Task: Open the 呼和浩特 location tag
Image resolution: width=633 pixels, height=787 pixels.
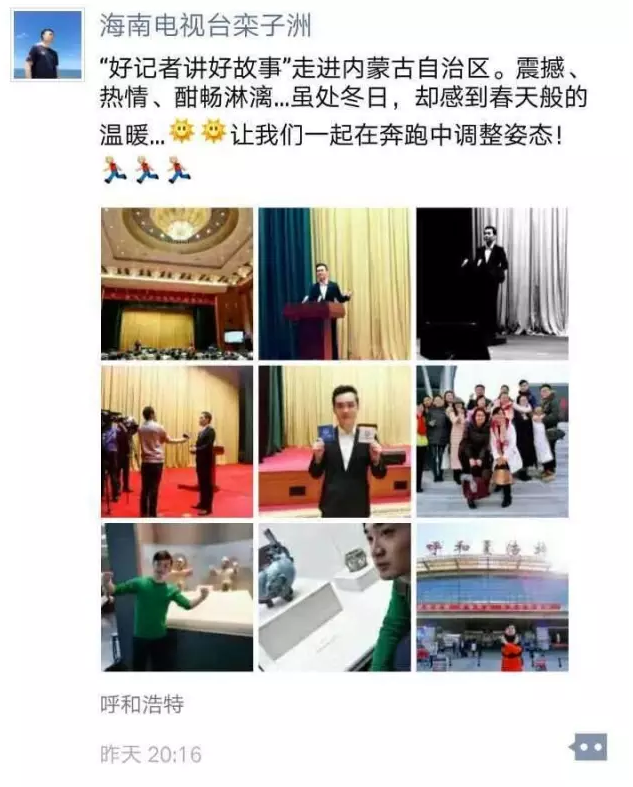Action: pos(142,704)
